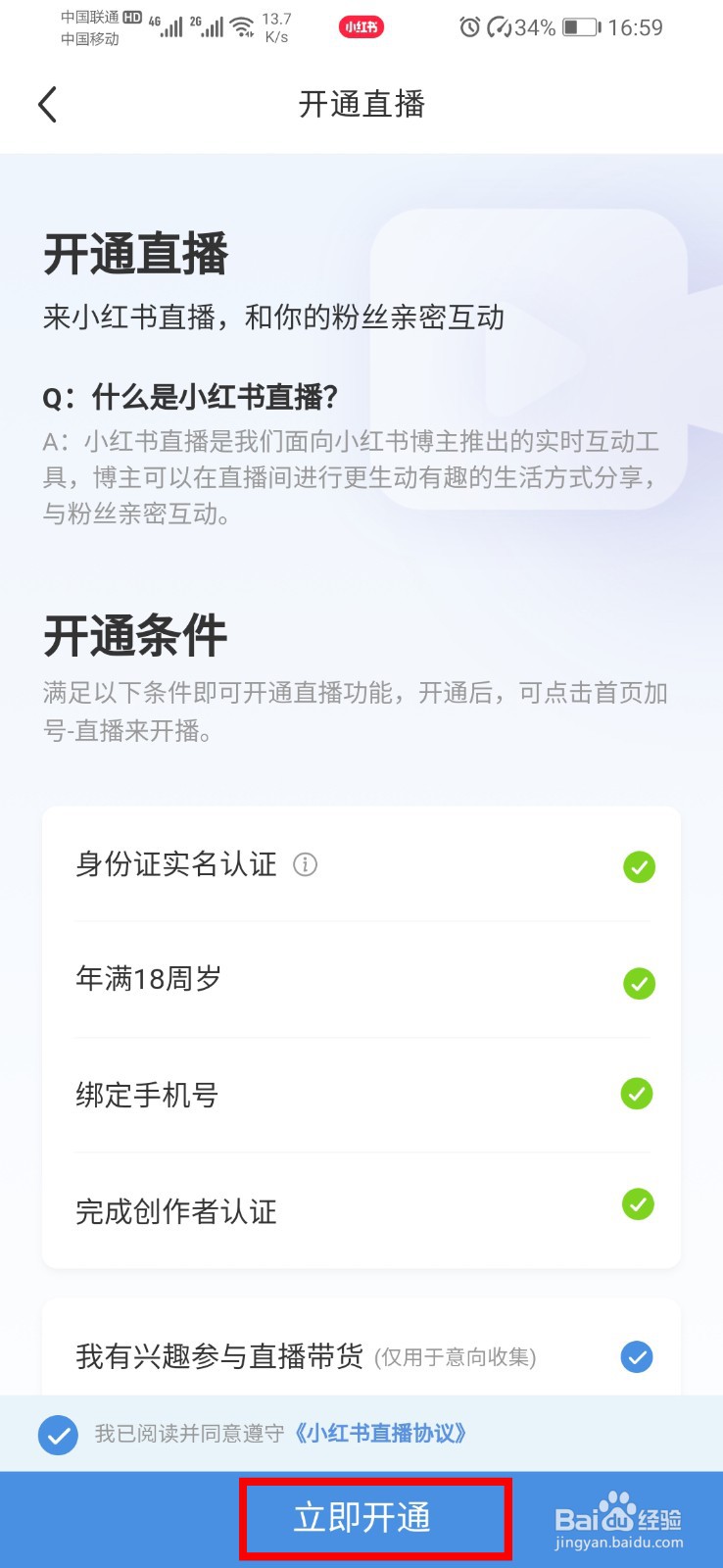Select the 开通条件 section heading
The image size is (723, 1568).
coord(133,635)
